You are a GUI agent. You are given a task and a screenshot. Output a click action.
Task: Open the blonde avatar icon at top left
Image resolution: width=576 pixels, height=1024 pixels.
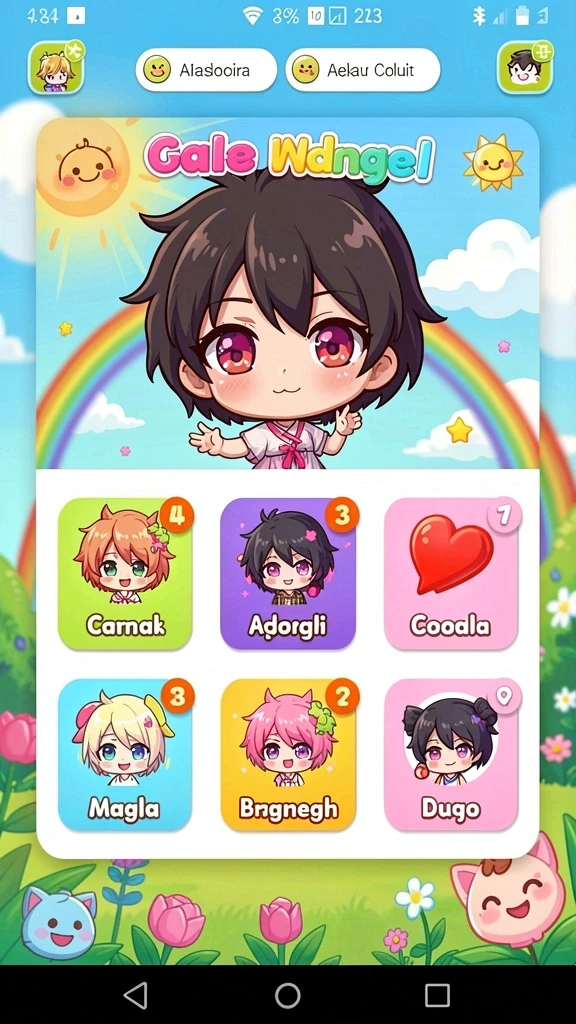coord(56,67)
